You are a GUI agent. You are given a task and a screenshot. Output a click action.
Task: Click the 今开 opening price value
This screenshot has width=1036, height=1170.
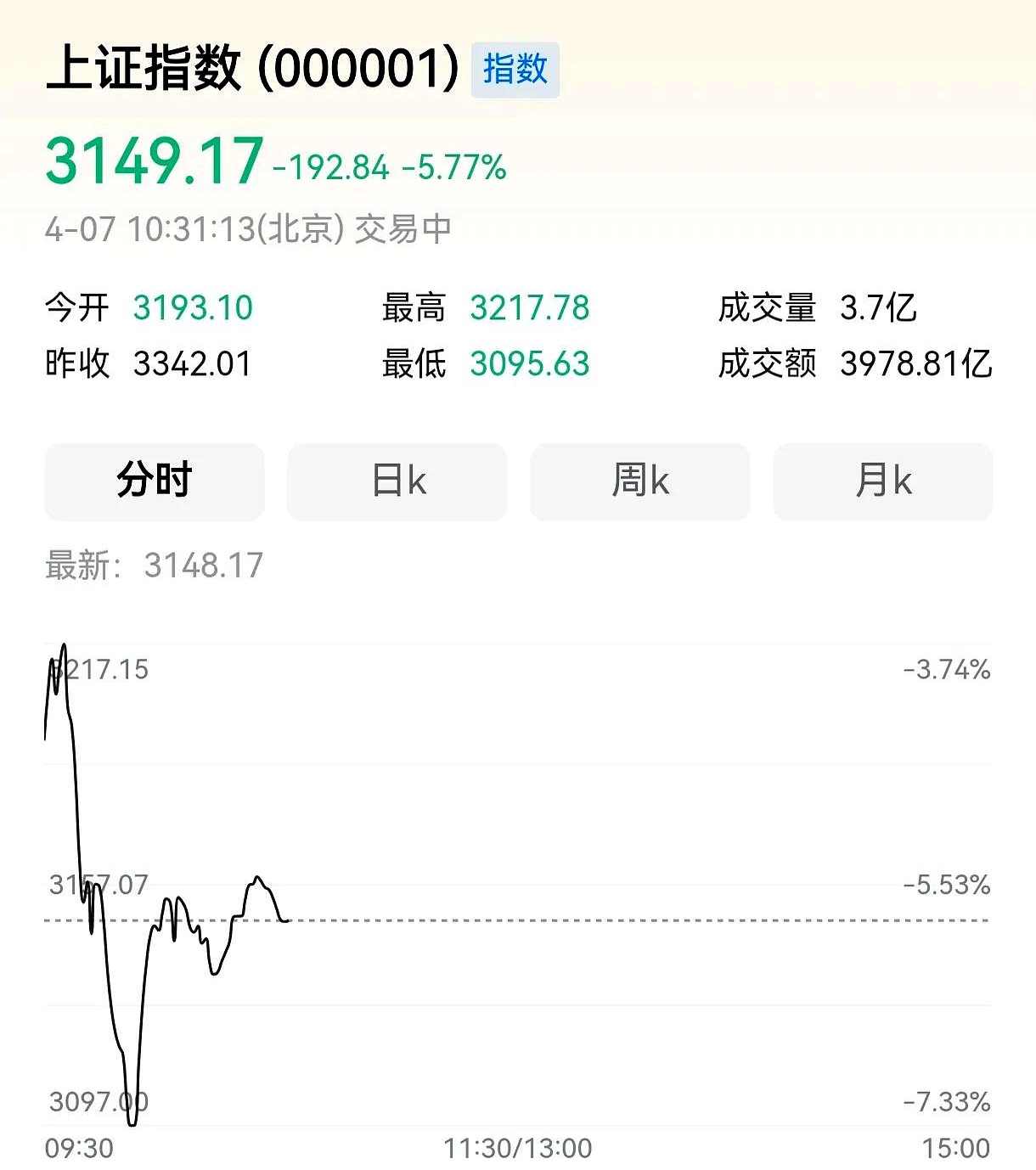[x=192, y=307]
